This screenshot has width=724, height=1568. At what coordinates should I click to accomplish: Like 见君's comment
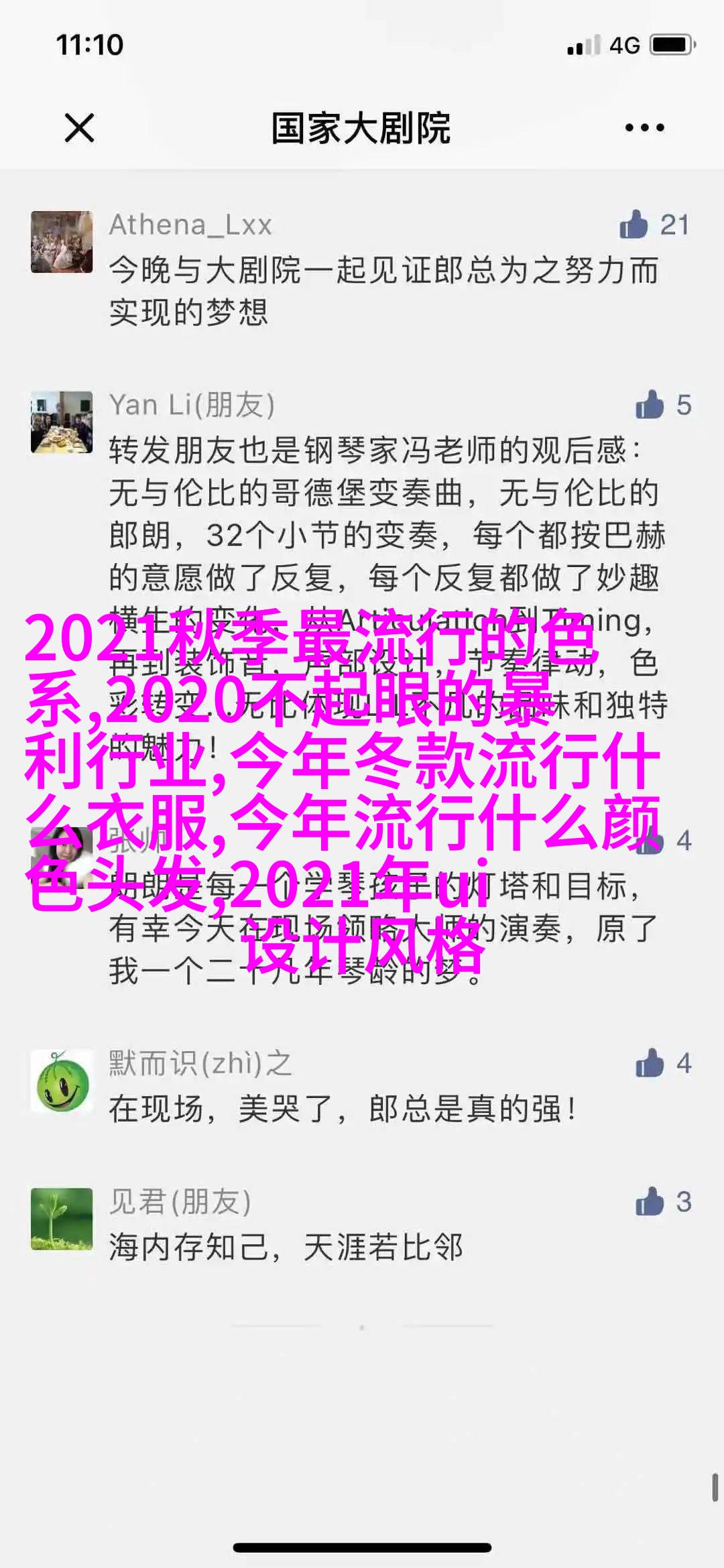point(649,1202)
